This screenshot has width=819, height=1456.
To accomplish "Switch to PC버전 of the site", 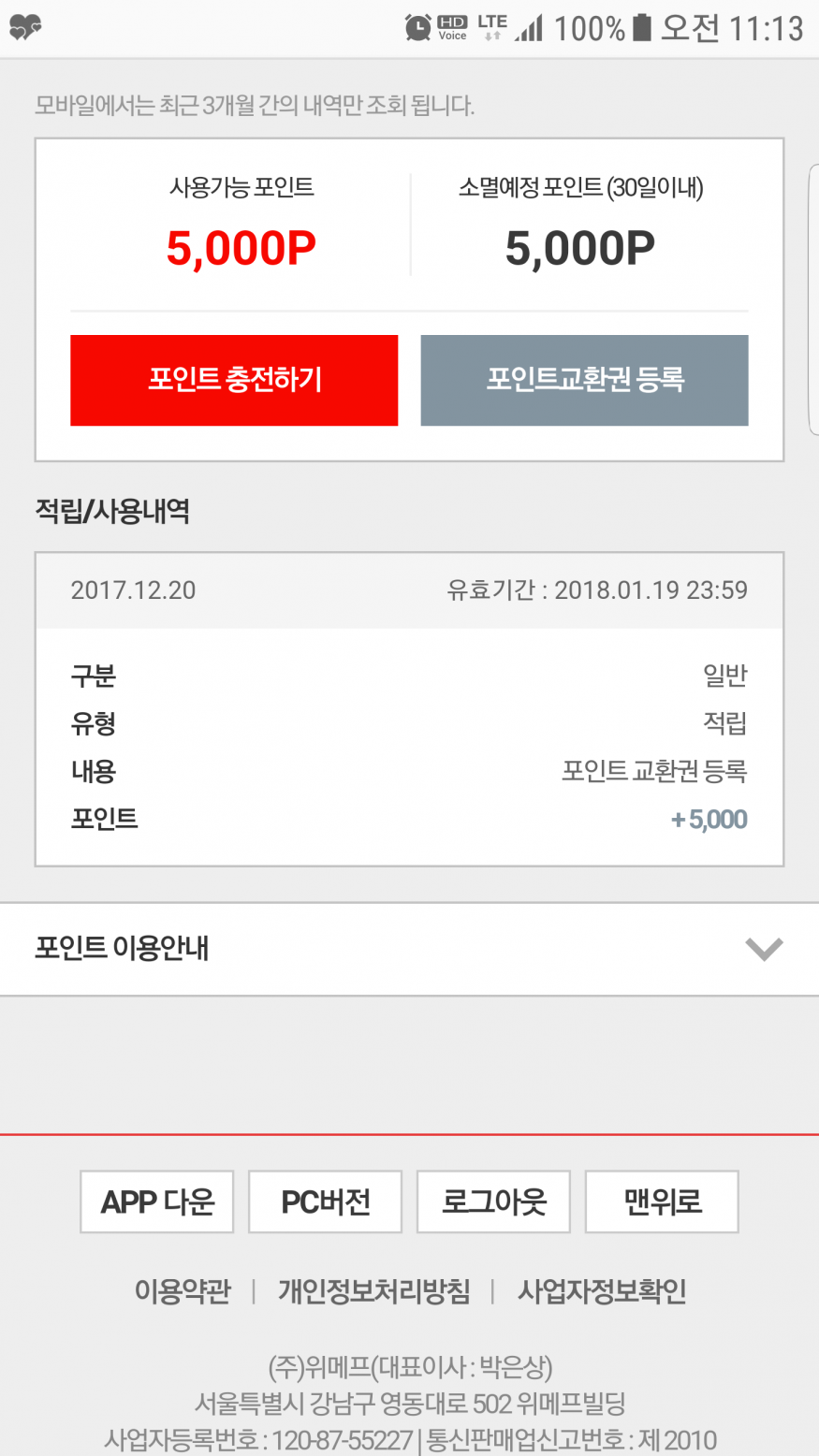I will pyautogui.click(x=325, y=1201).
